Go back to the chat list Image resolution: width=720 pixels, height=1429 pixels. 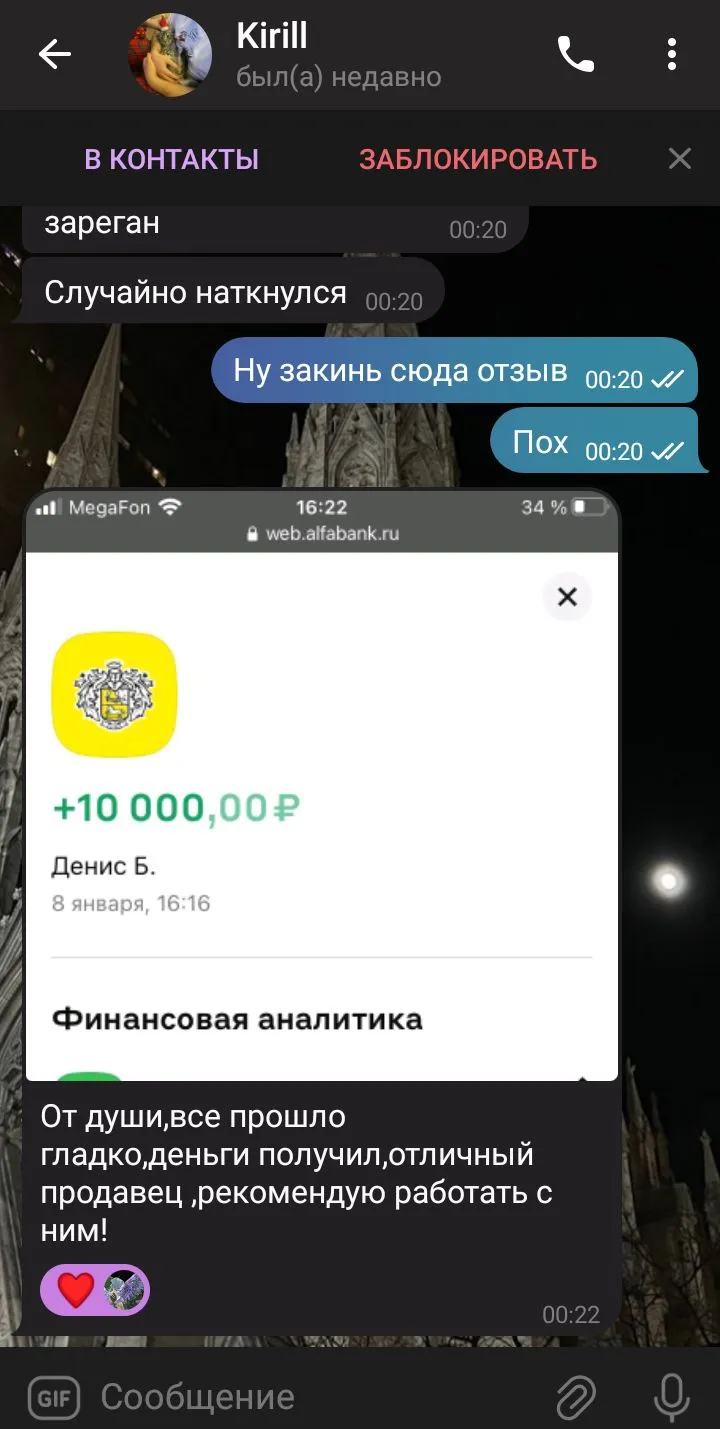click(55, 55)
